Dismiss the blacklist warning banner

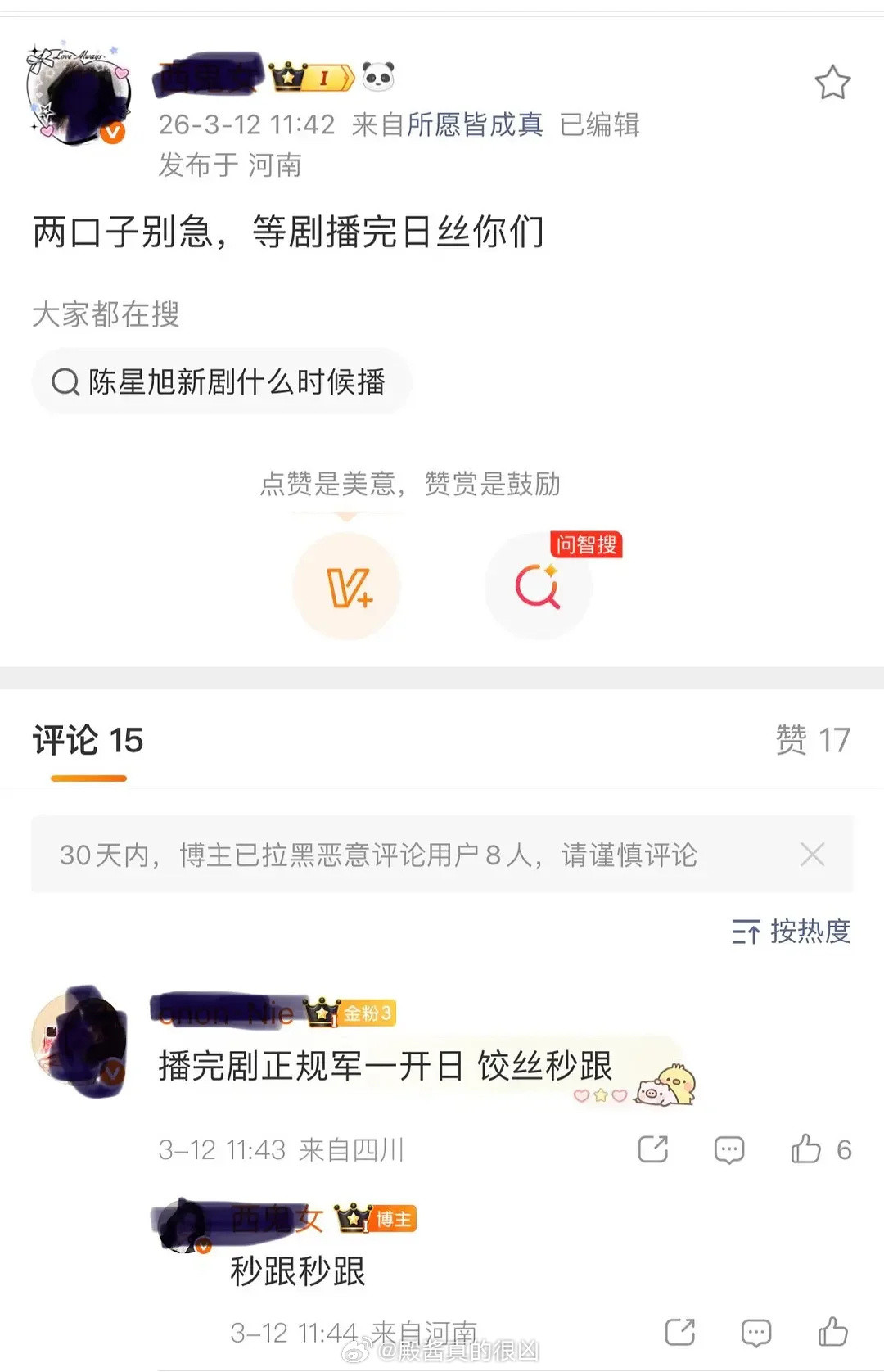coord(812,854)
